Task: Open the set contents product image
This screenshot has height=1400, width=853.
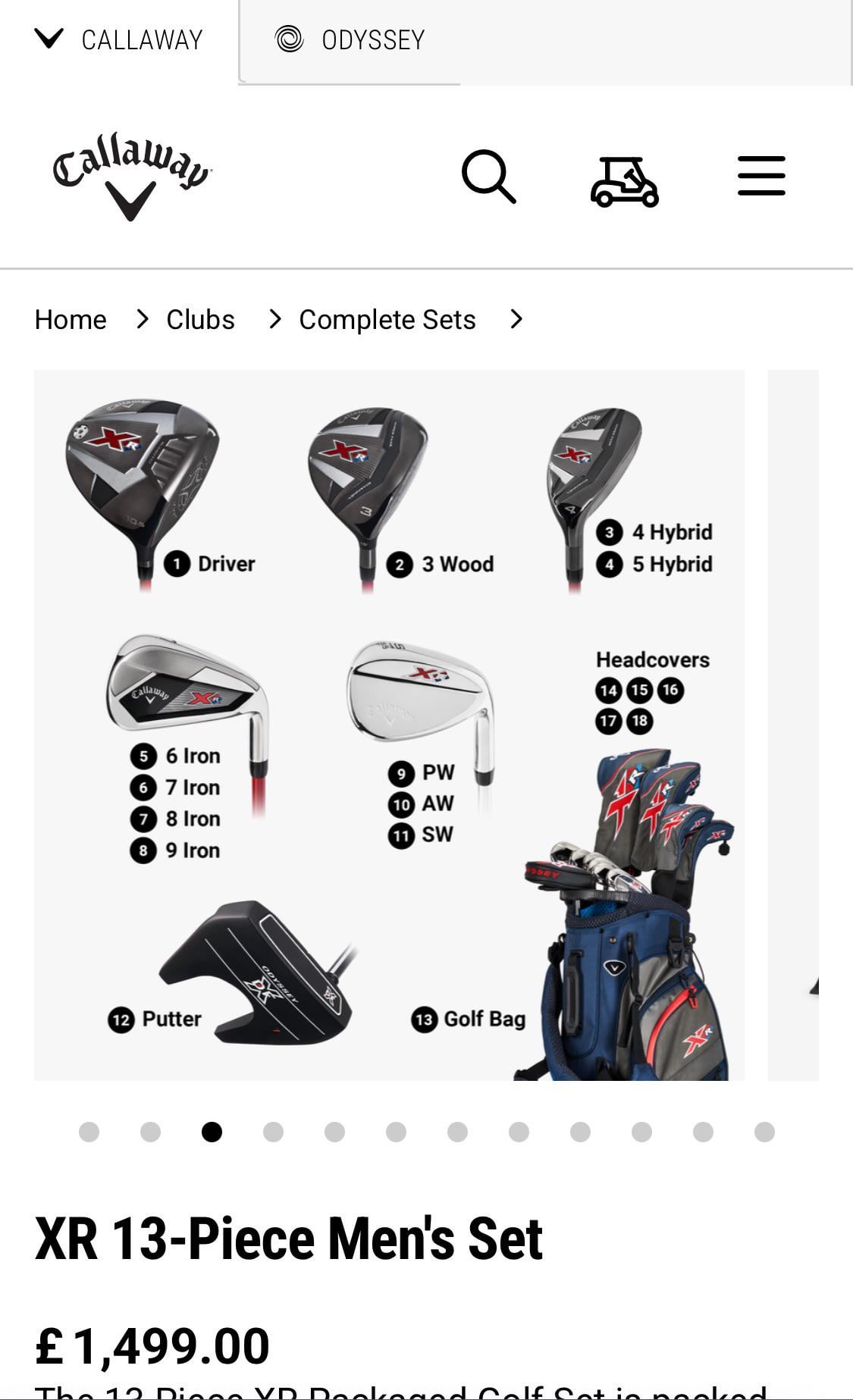Action: (x=389, y=725)
